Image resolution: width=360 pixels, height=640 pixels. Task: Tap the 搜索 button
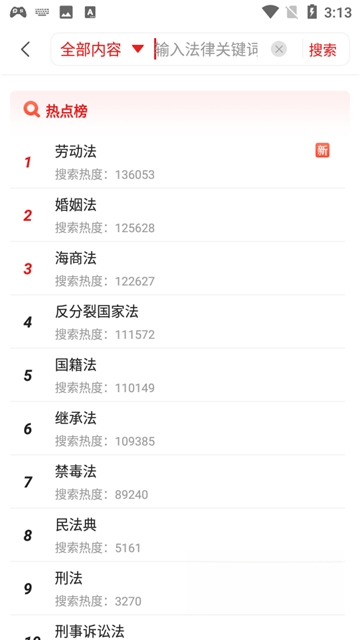322,50
